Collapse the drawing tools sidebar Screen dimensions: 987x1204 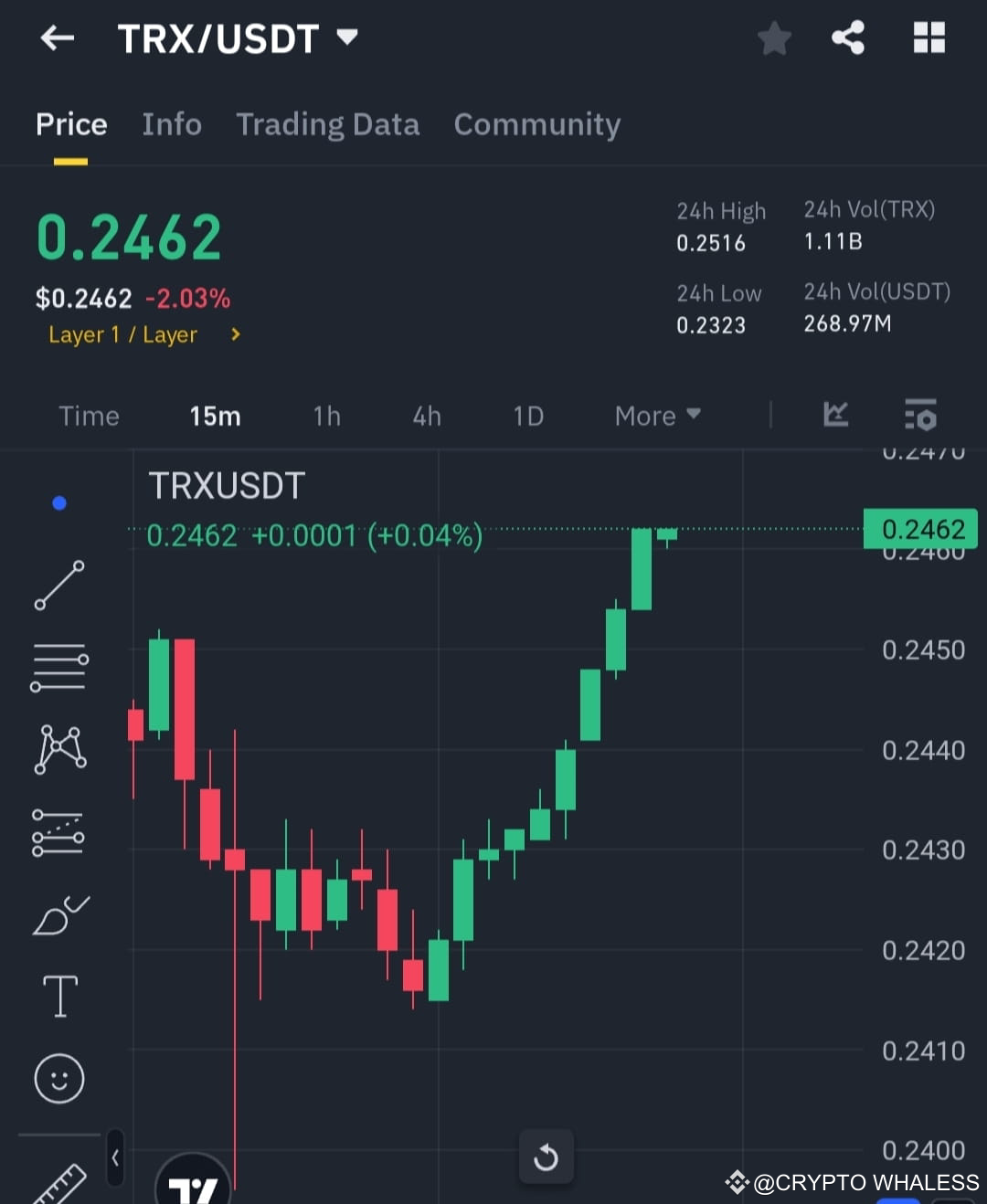[x=115, y=1156]
